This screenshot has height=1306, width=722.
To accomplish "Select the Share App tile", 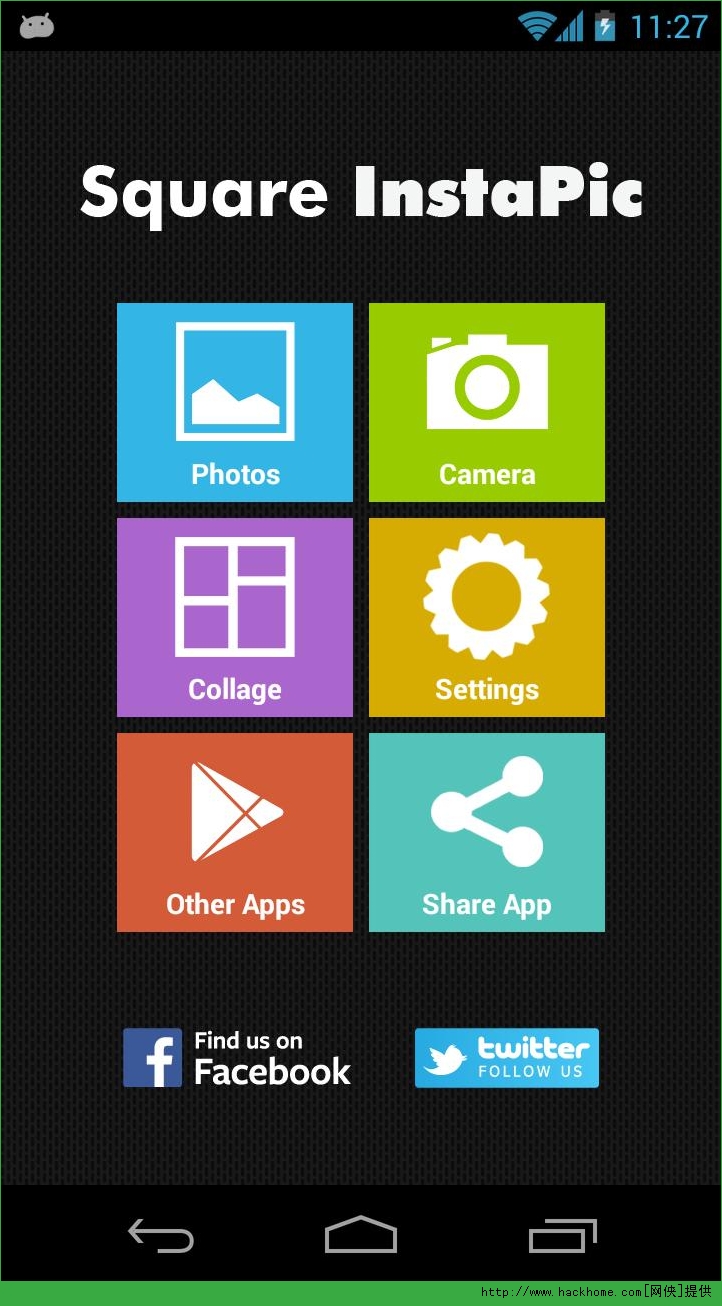I will 487,832.
